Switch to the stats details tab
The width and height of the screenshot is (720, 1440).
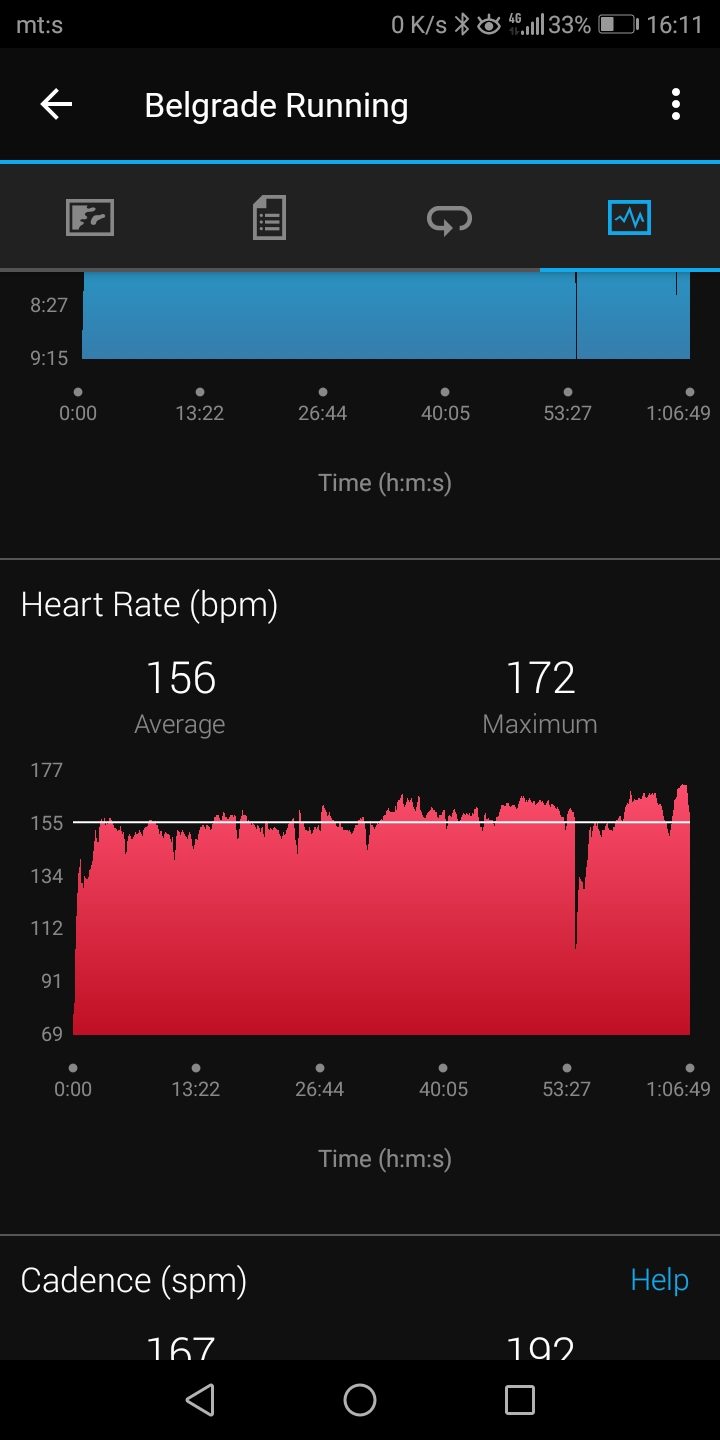270,217
